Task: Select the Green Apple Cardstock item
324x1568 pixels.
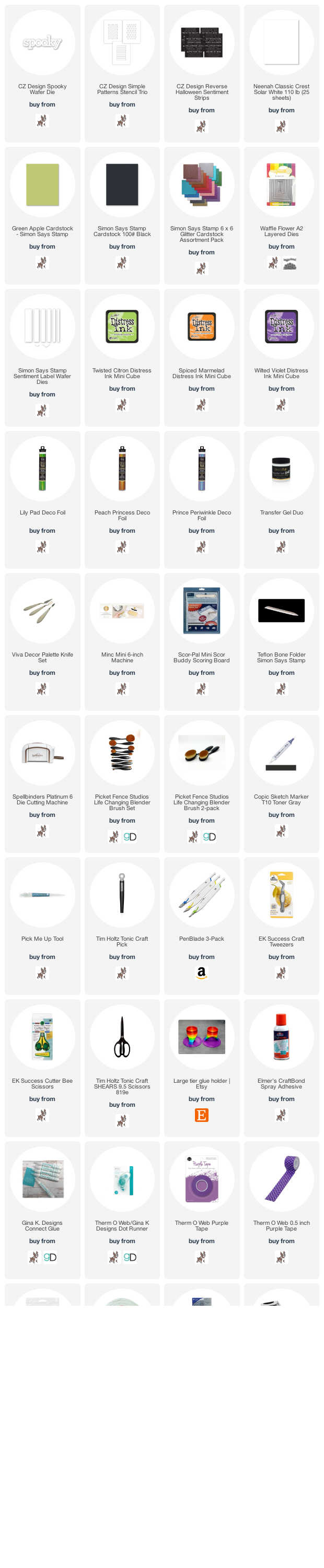Action: coord(42,184)
